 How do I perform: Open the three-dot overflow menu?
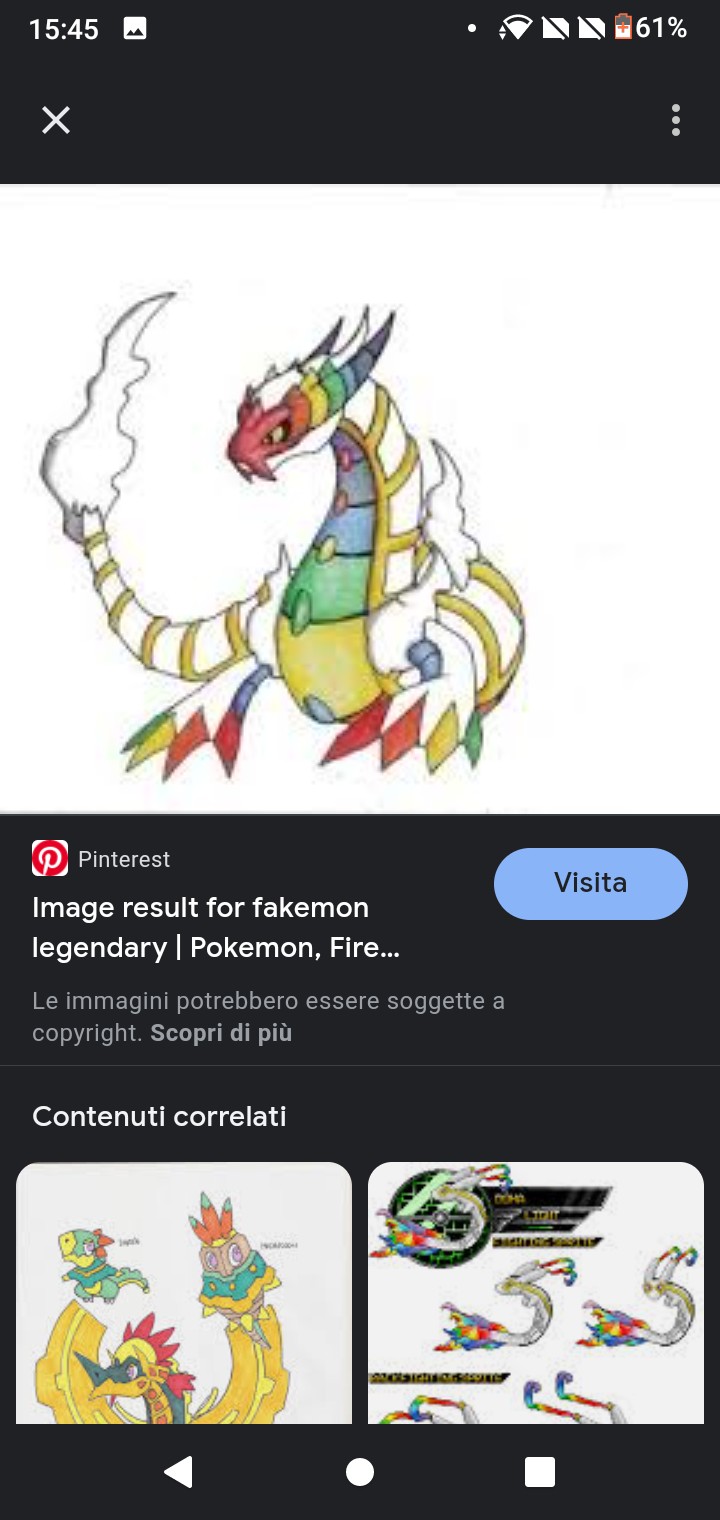pos(676,121)
